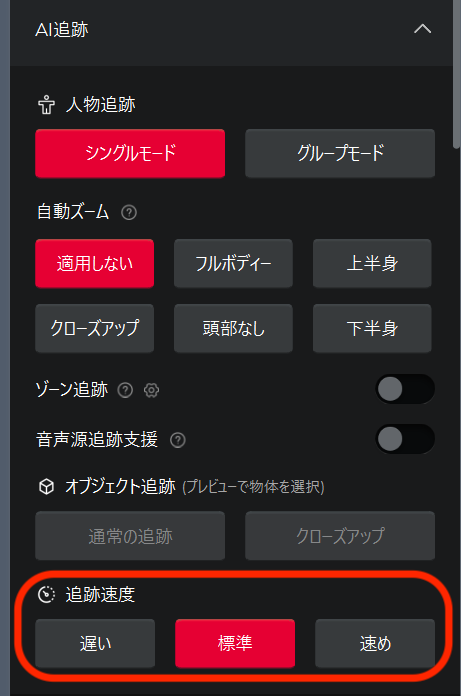Set tracking speed to 速め
The width and height of the screenshot is (461, 696).
[375, 643]
